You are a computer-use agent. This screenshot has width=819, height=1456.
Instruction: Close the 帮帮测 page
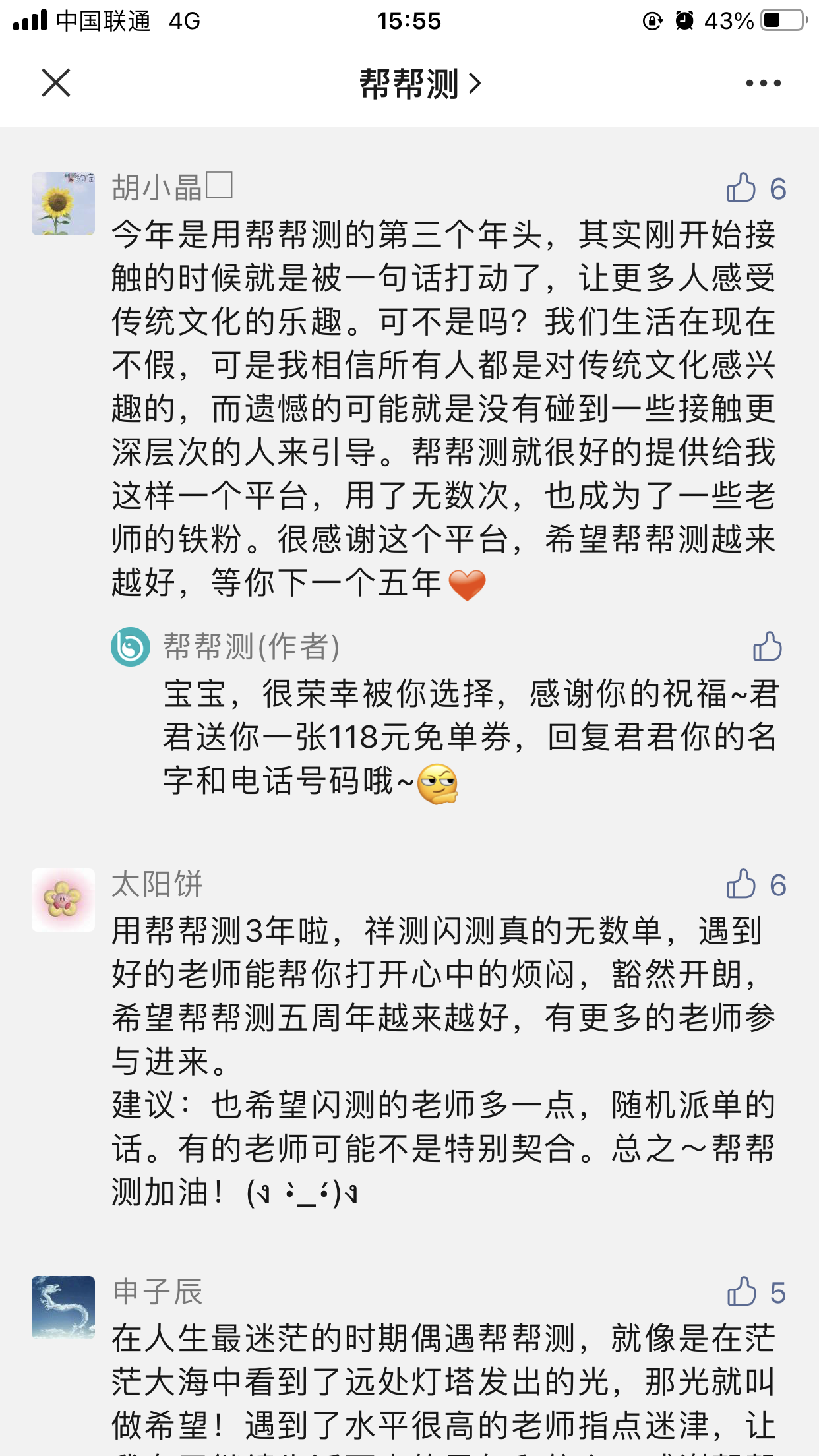(x=55, y=83)
